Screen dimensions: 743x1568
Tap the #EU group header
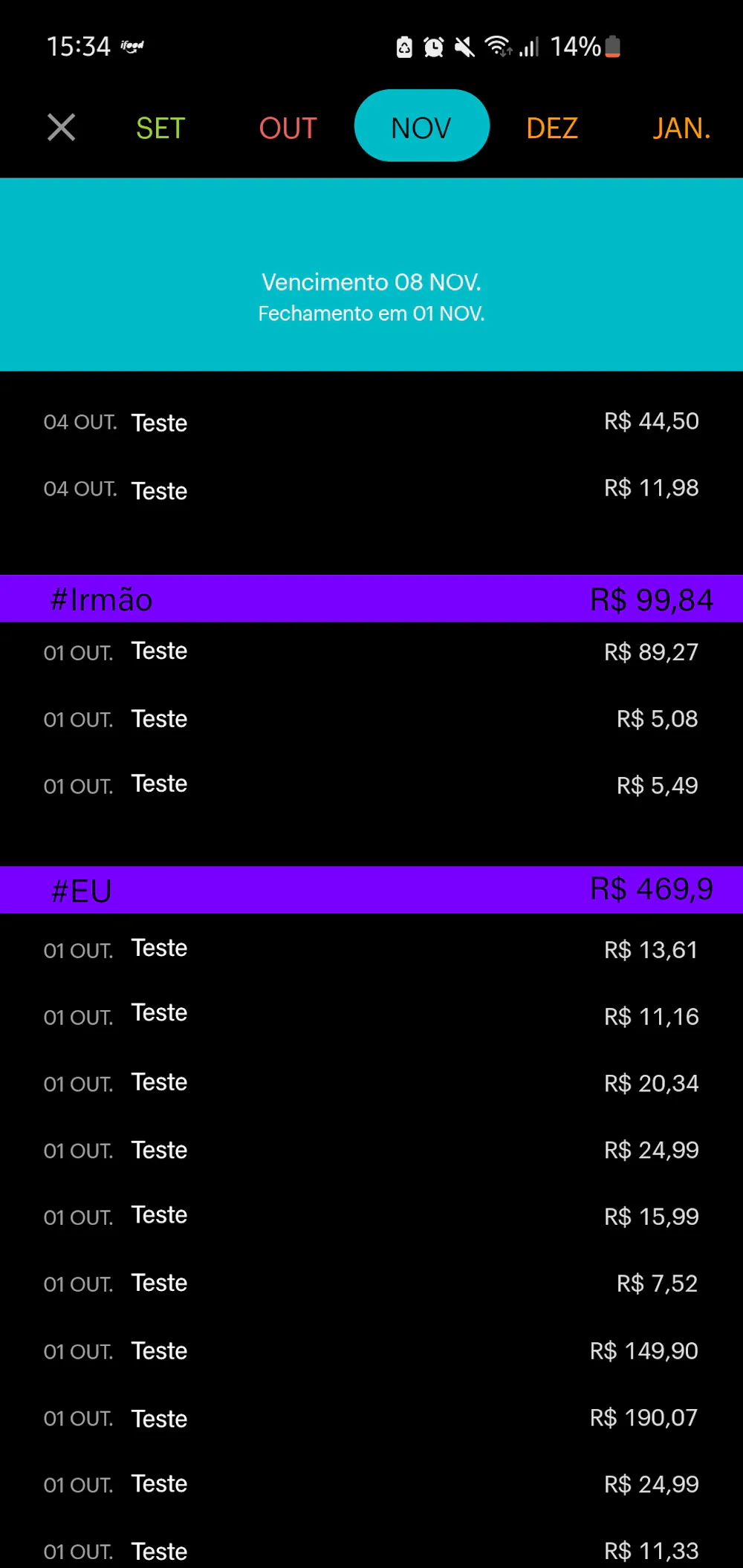pyautogui.click(x=371, y=890)
